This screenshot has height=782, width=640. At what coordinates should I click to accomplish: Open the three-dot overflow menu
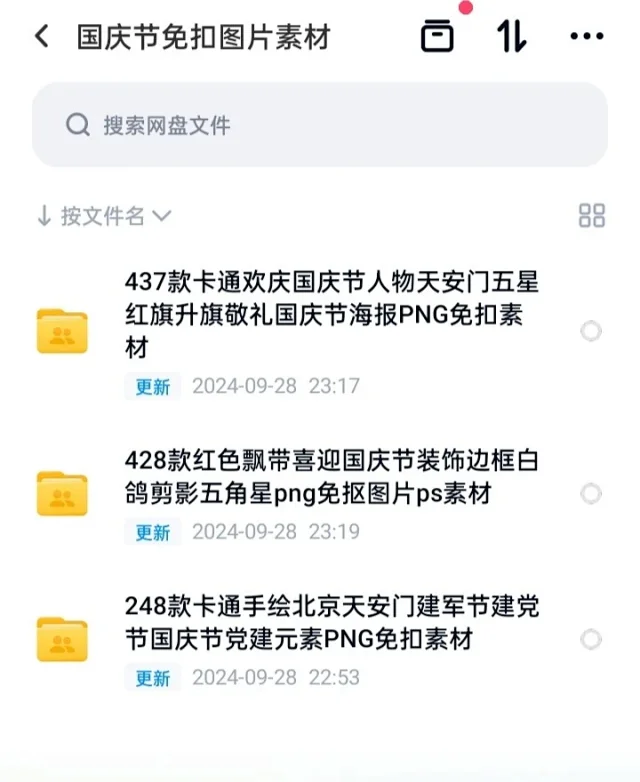pos(586,37)
